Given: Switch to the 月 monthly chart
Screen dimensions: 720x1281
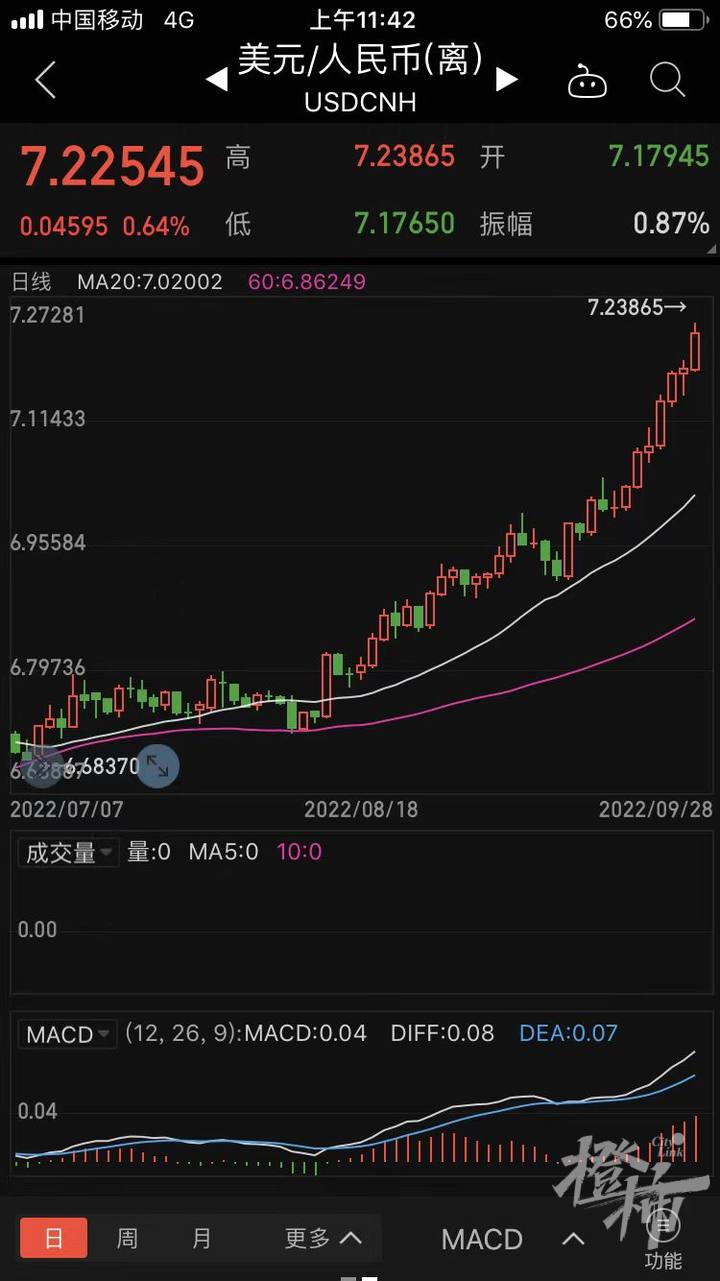Looking at the screenshot, I should (x=201, y=1238).
